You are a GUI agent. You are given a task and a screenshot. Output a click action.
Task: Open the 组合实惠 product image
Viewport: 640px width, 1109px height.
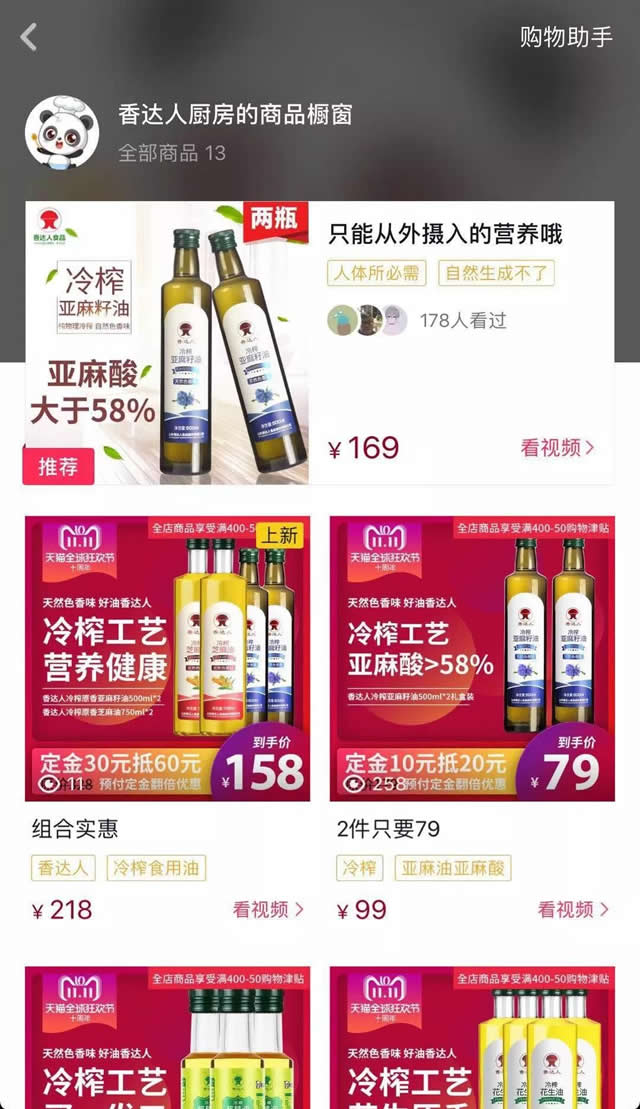point(166,658)
